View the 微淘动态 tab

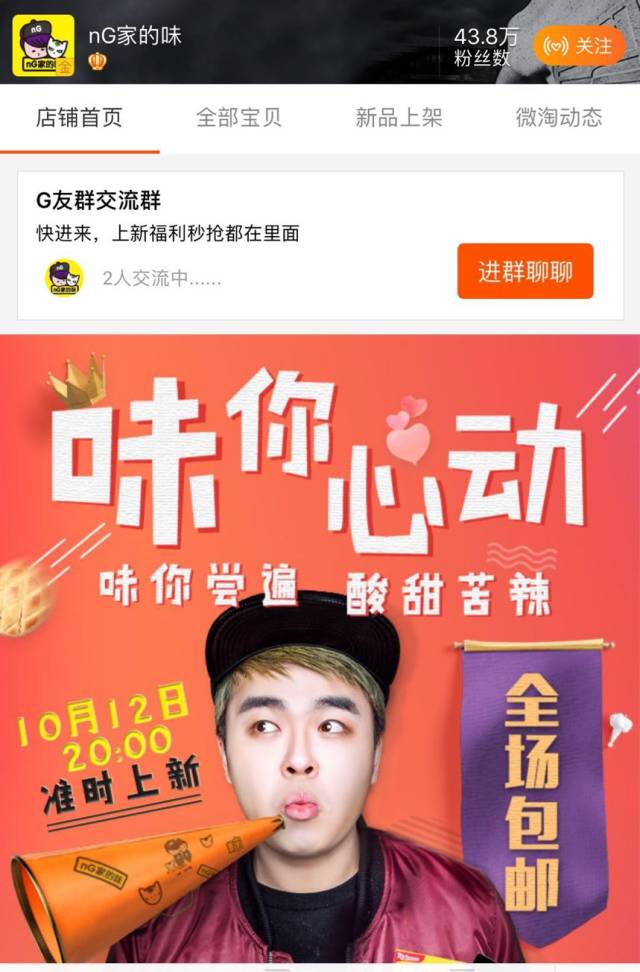click(x=559, y=118)
